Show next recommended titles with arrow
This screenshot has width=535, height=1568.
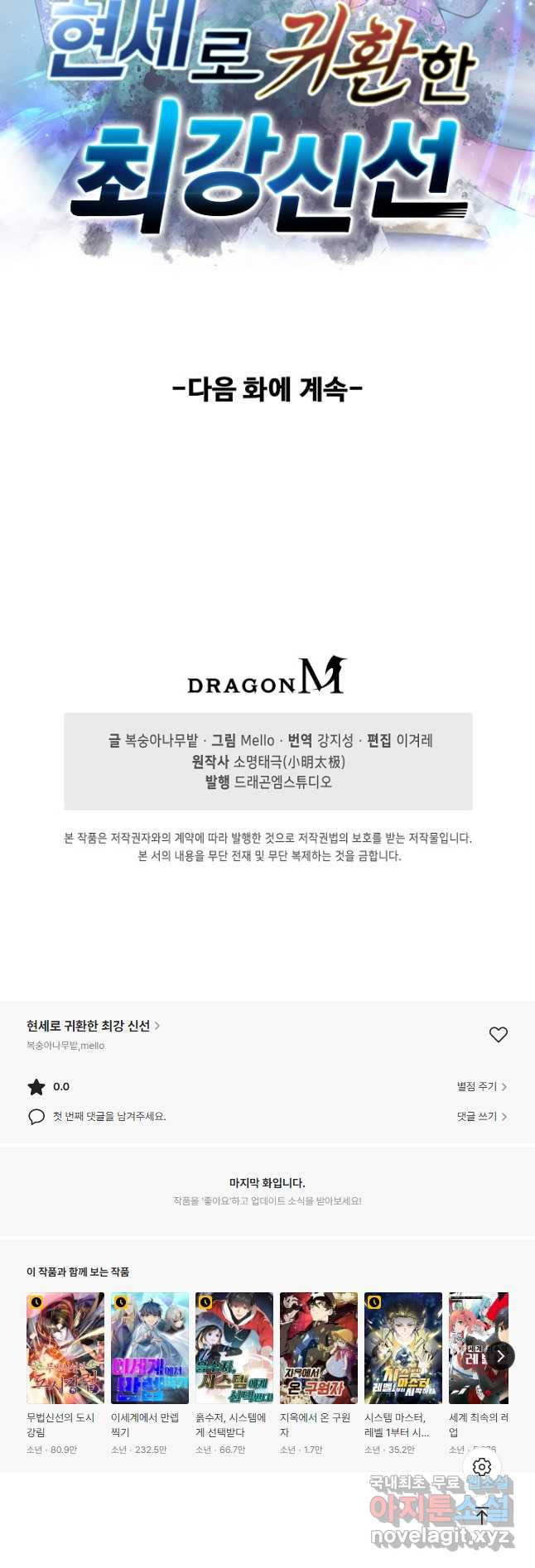[500, 1355]
